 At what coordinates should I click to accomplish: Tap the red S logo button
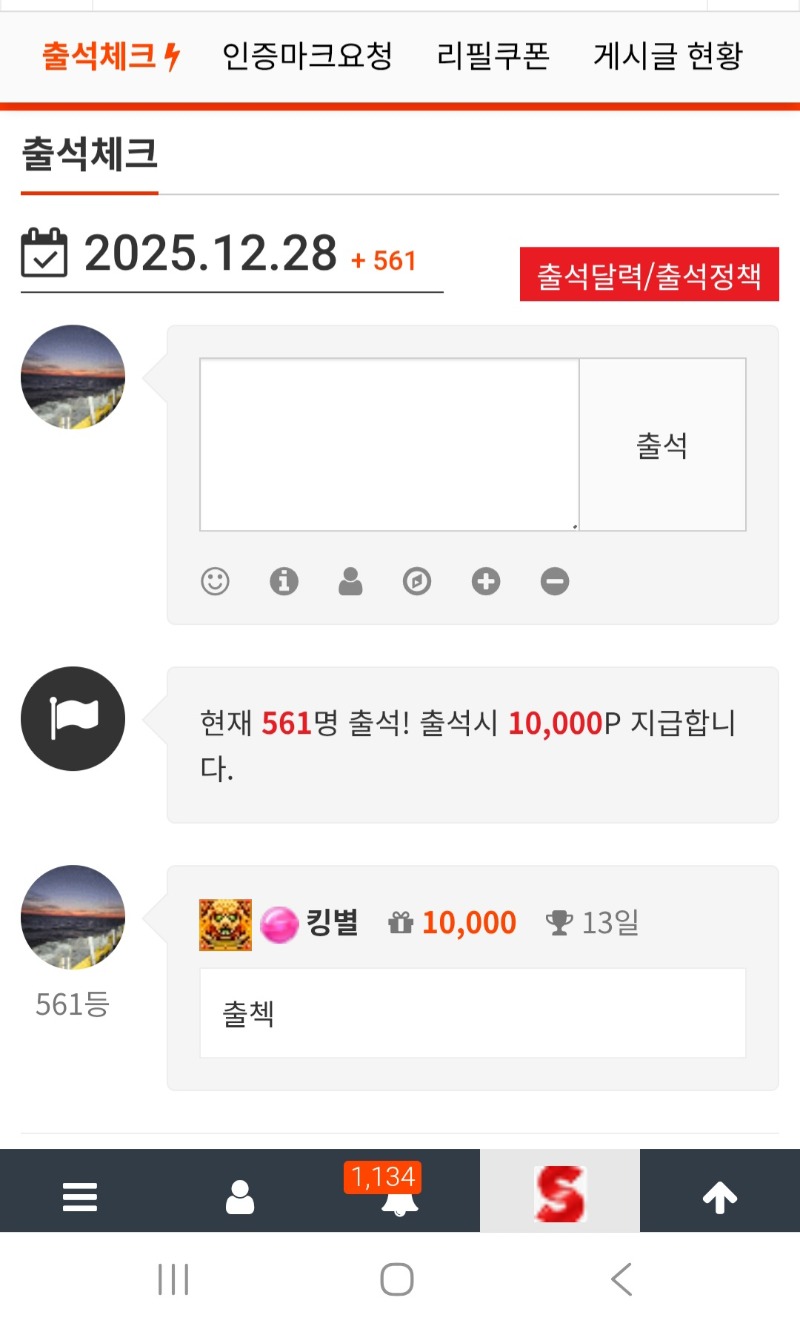pyautogui.click(x=560, y=1193)
